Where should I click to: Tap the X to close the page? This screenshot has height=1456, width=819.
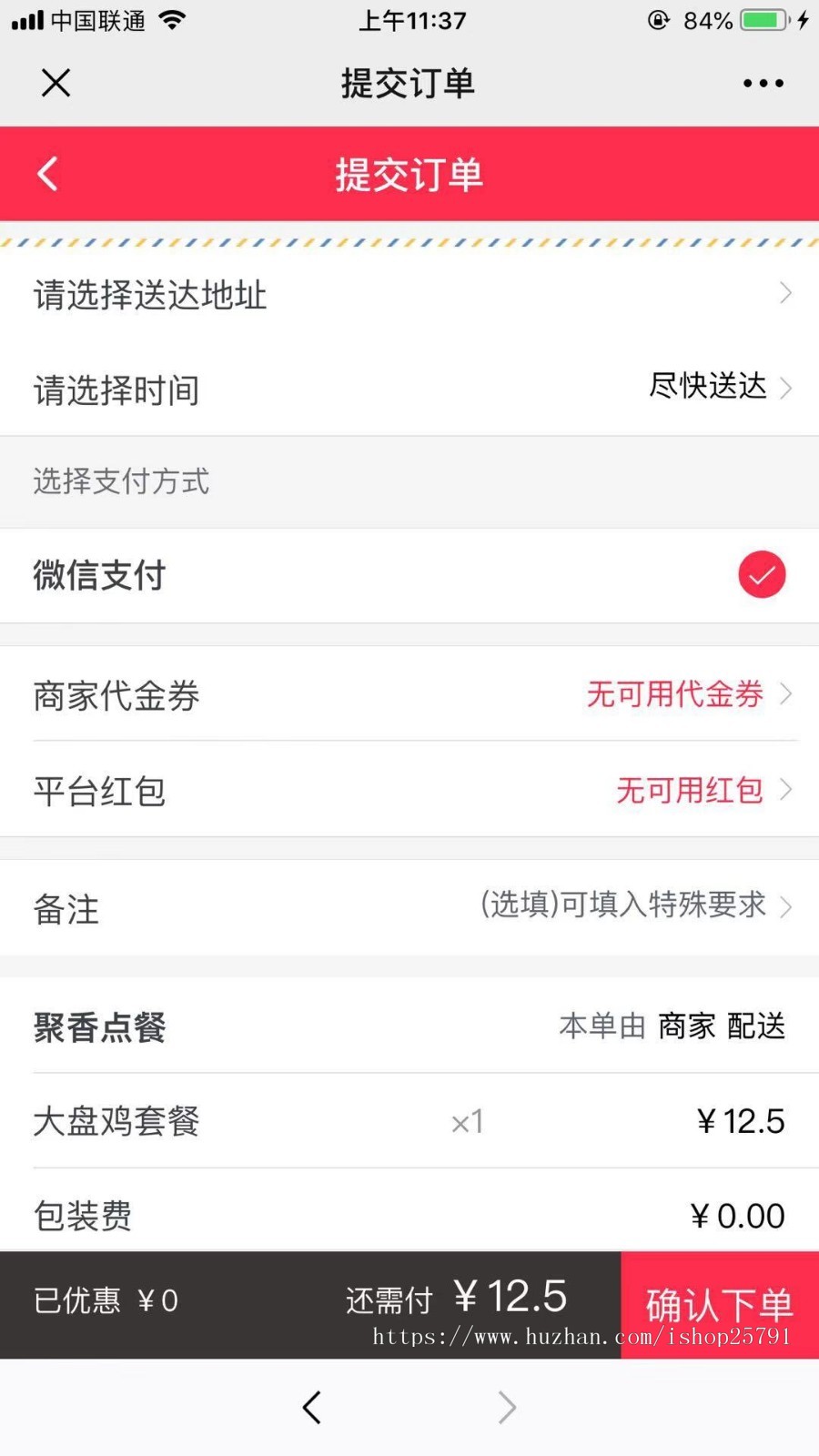(55, 82)
